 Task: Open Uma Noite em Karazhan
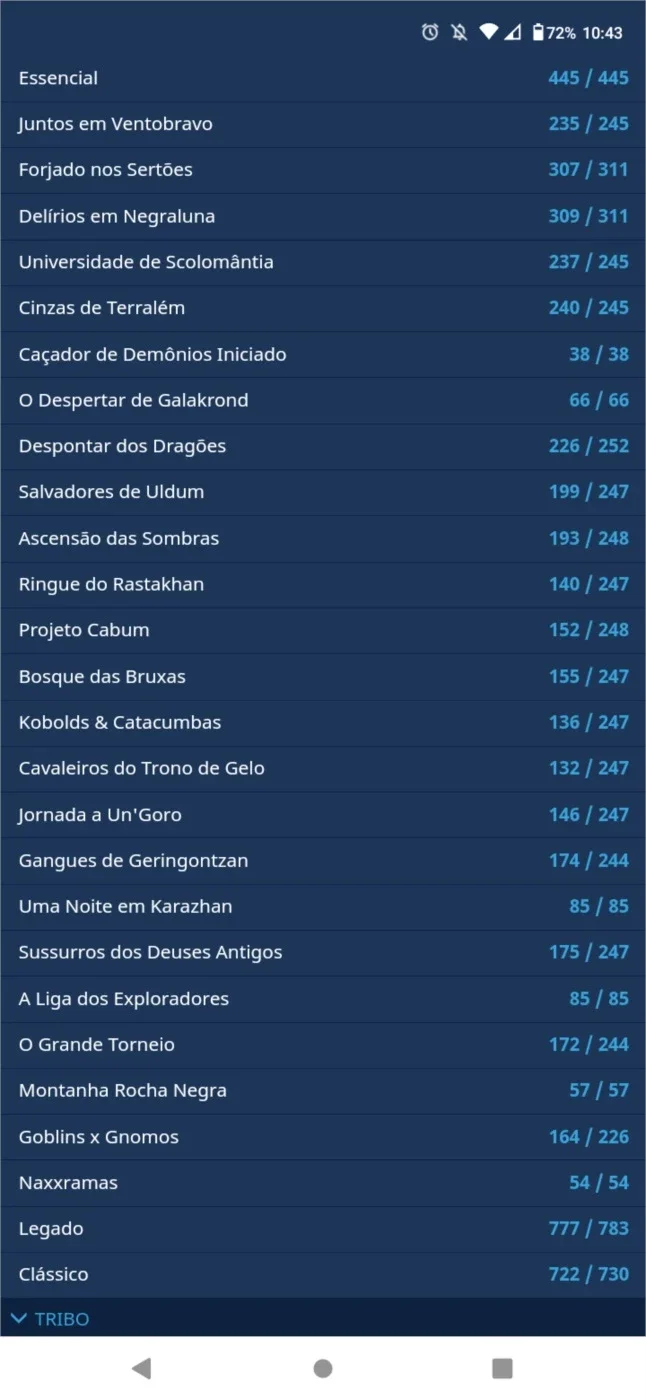(323, 906)
